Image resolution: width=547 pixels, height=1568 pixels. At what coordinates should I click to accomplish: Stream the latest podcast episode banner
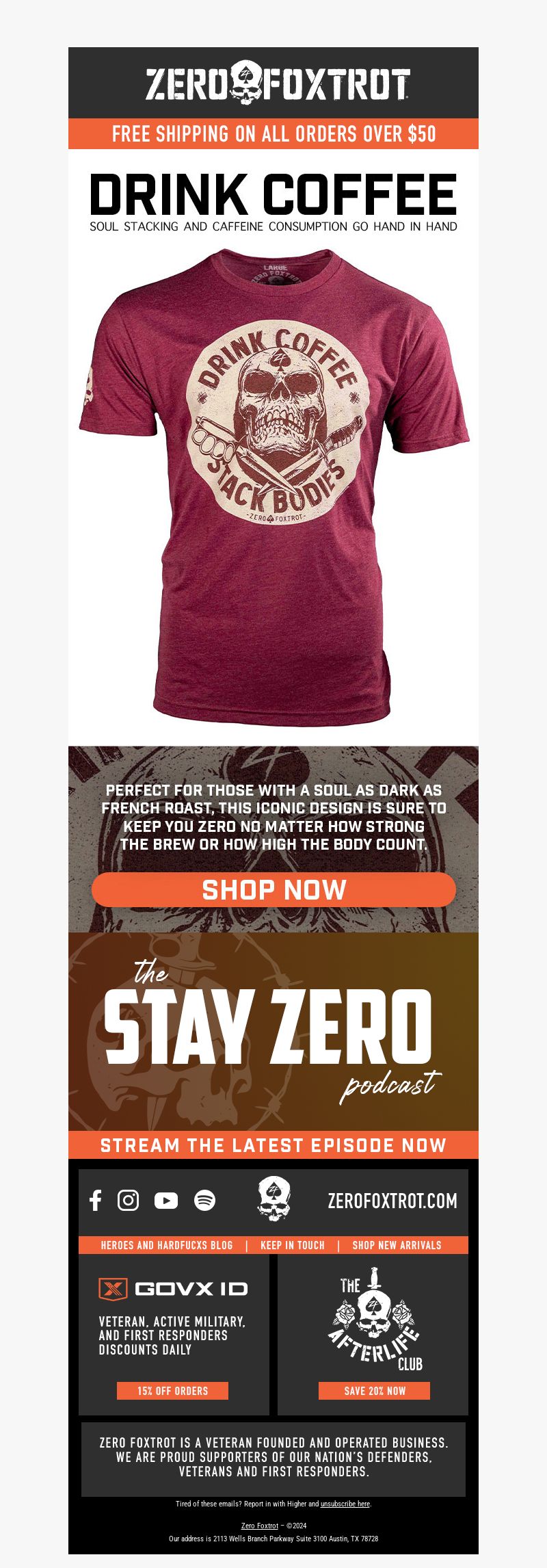tap(273, 1145)
